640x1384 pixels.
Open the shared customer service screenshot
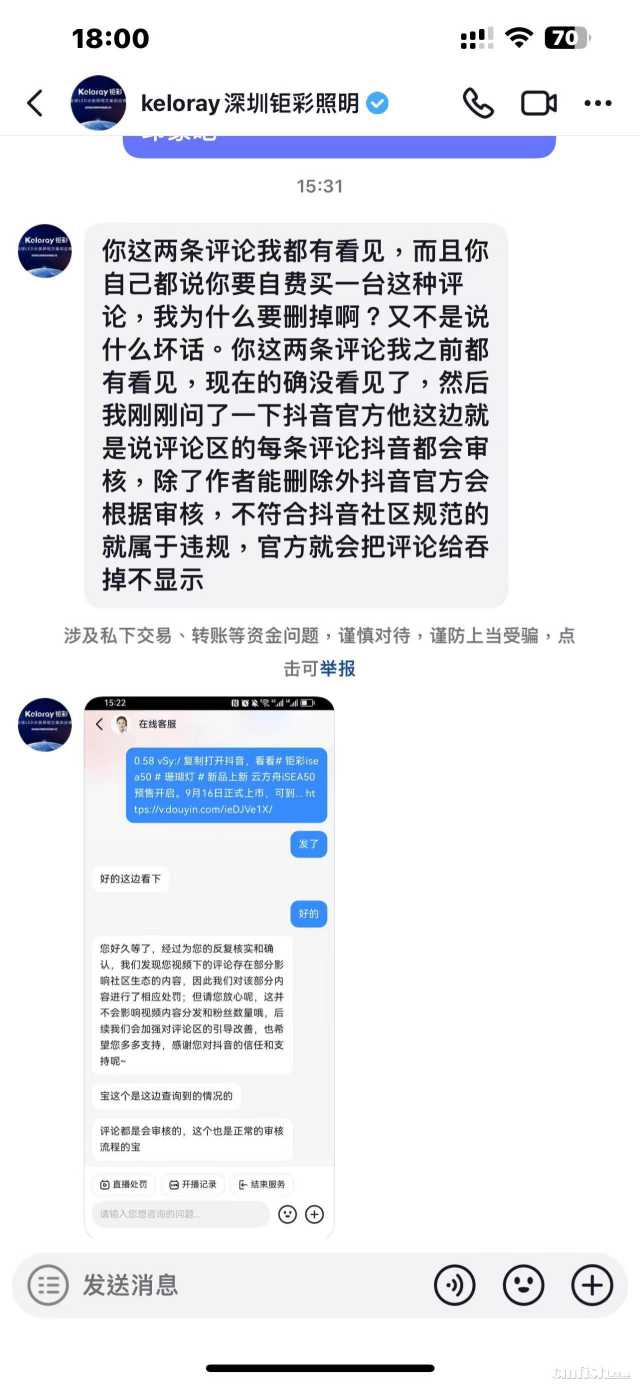(208, 965)
